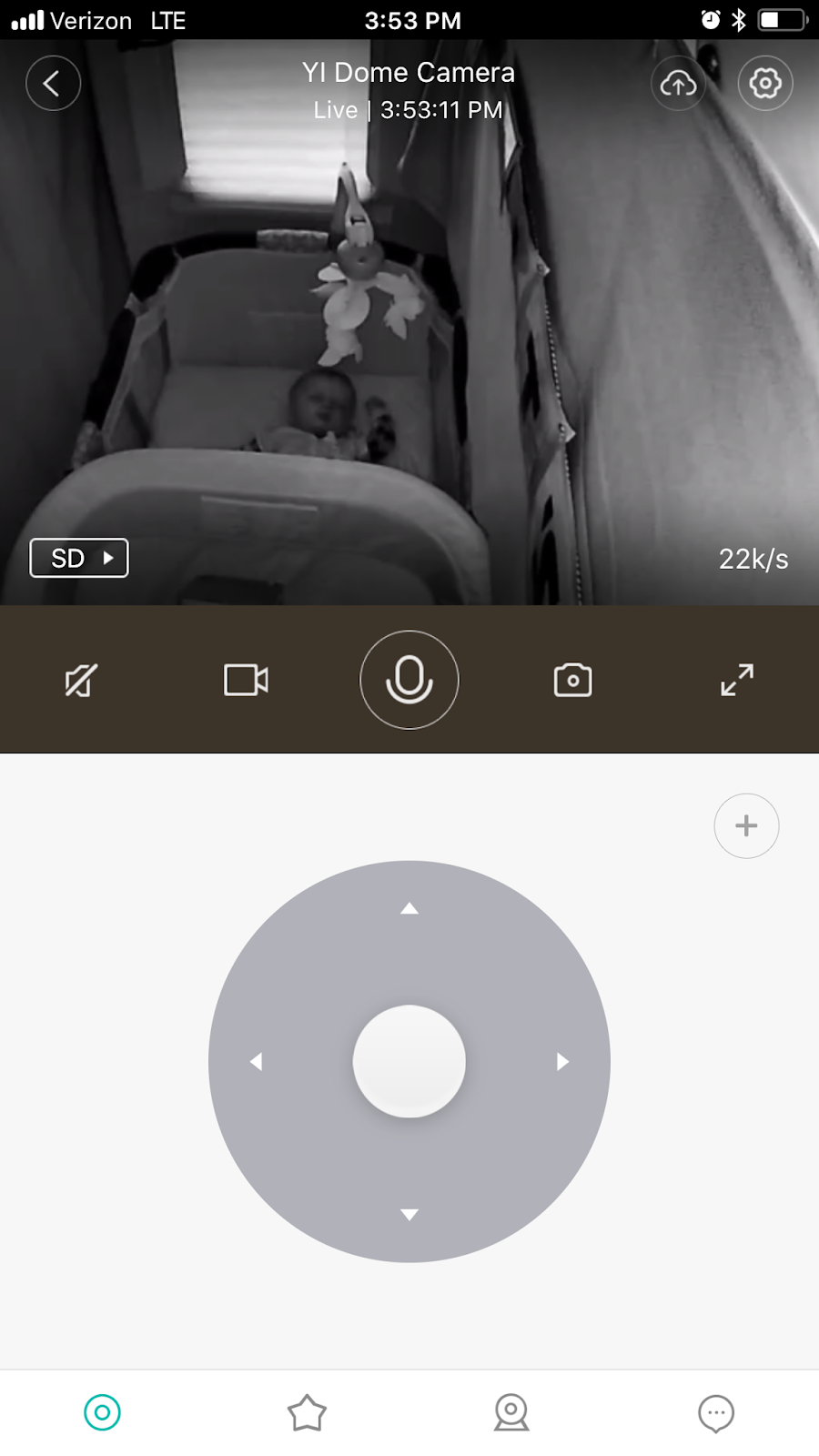Image resolution: width=819 pixels, height=1456 pixels.
Task: Pan the camera up with the arrow
Action: (x=409, y=908)
